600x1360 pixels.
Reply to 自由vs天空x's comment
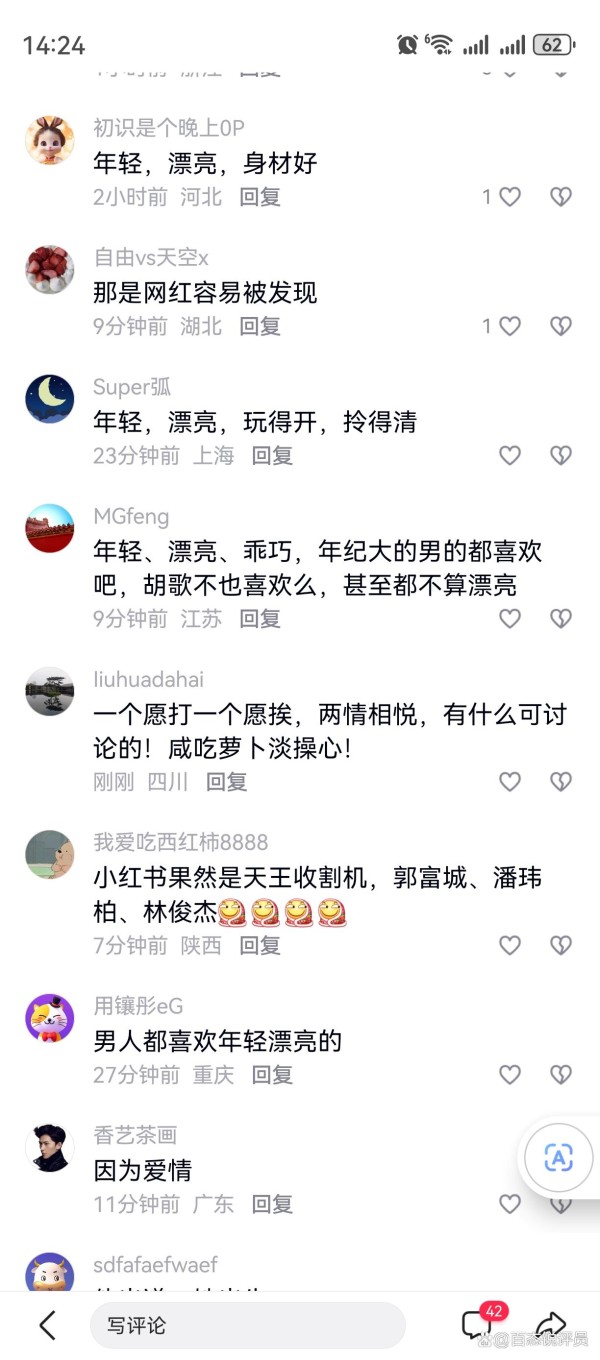click(x=259, y=326)
